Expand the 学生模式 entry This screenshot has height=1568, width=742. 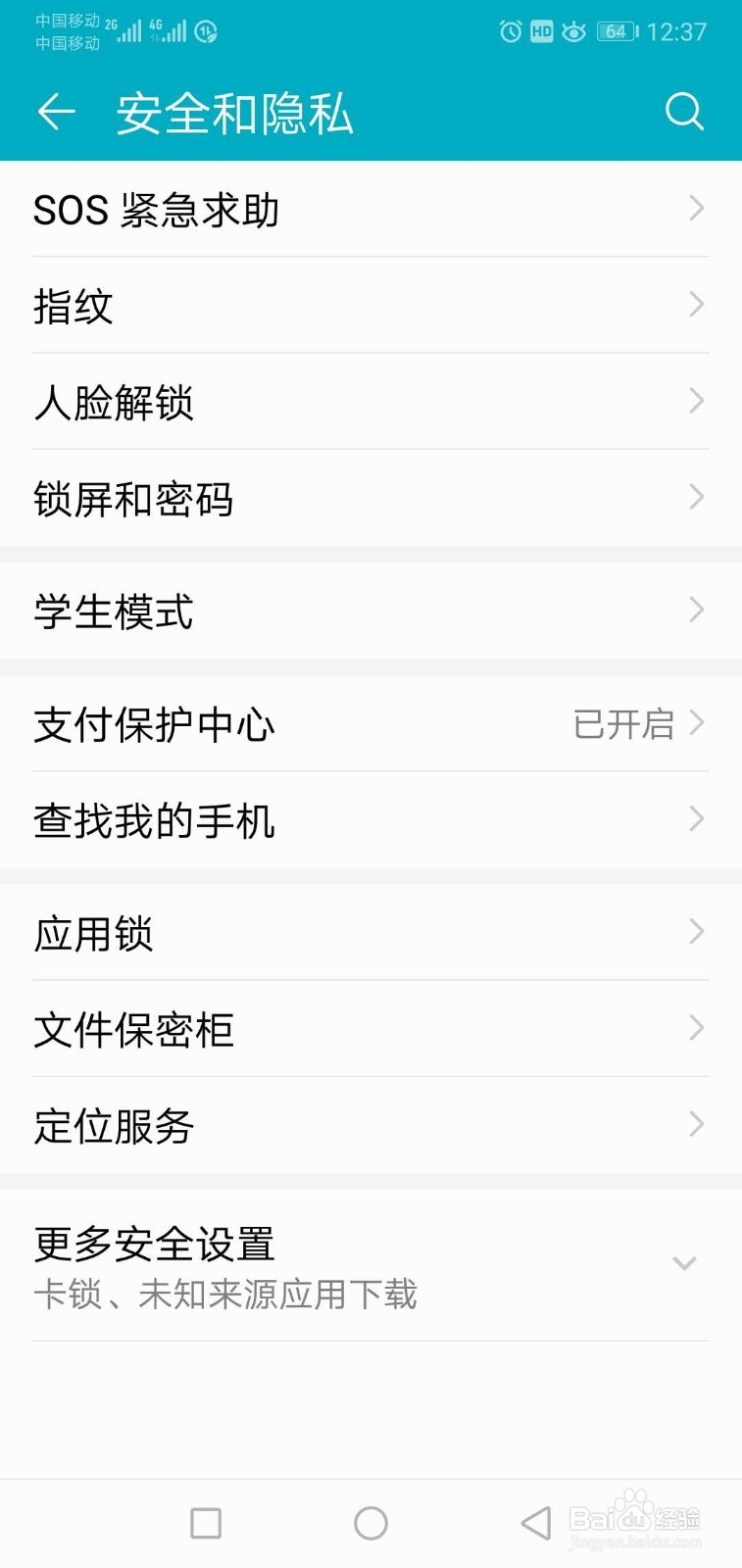click(x=371, y=612)
